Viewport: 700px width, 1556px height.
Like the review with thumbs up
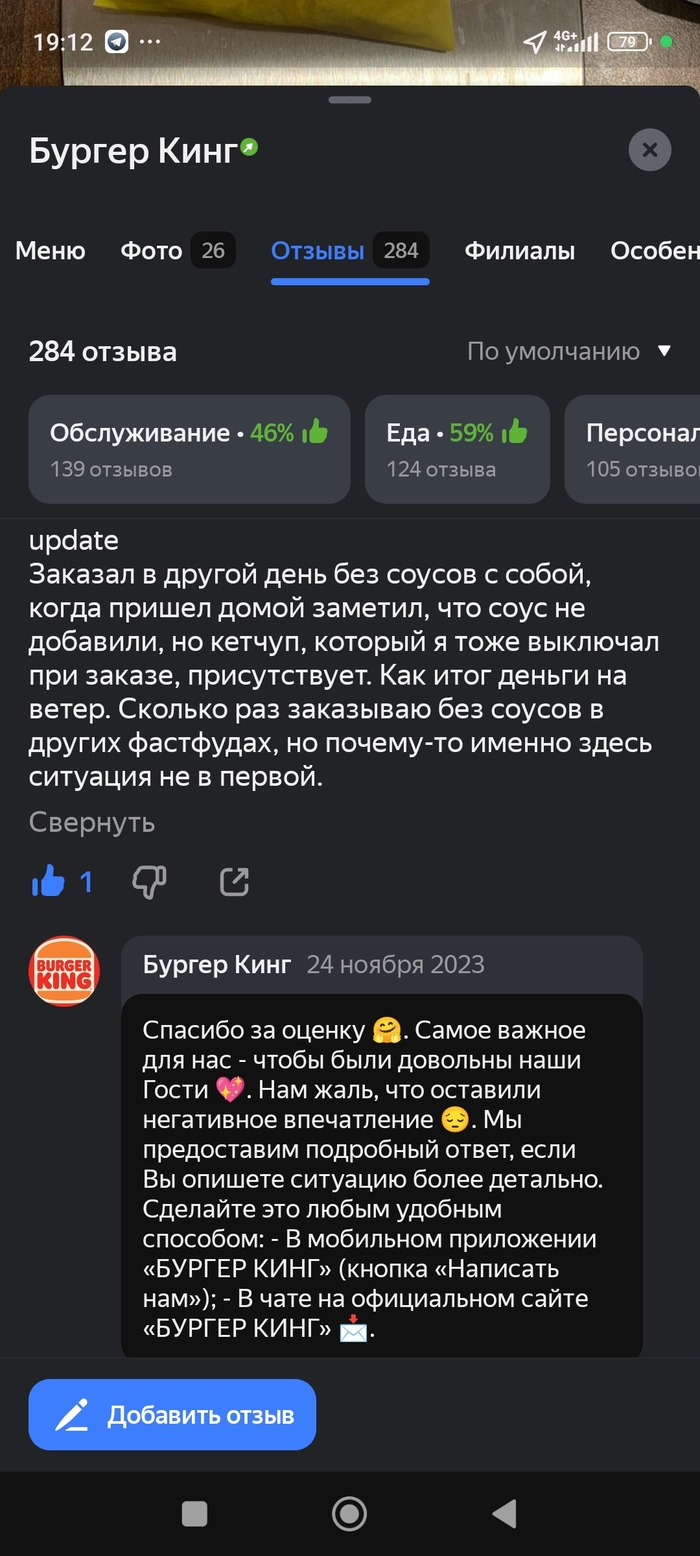(48, 881)
